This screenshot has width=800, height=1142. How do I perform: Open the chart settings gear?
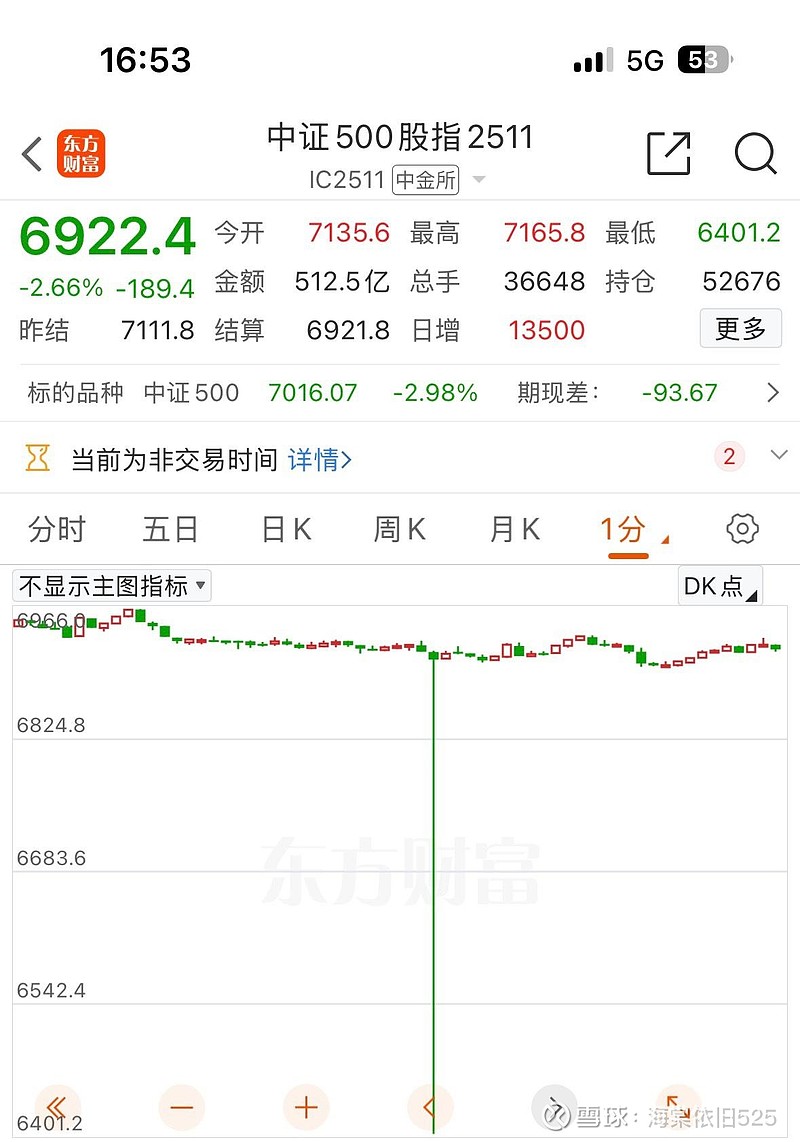pos(741,529)
